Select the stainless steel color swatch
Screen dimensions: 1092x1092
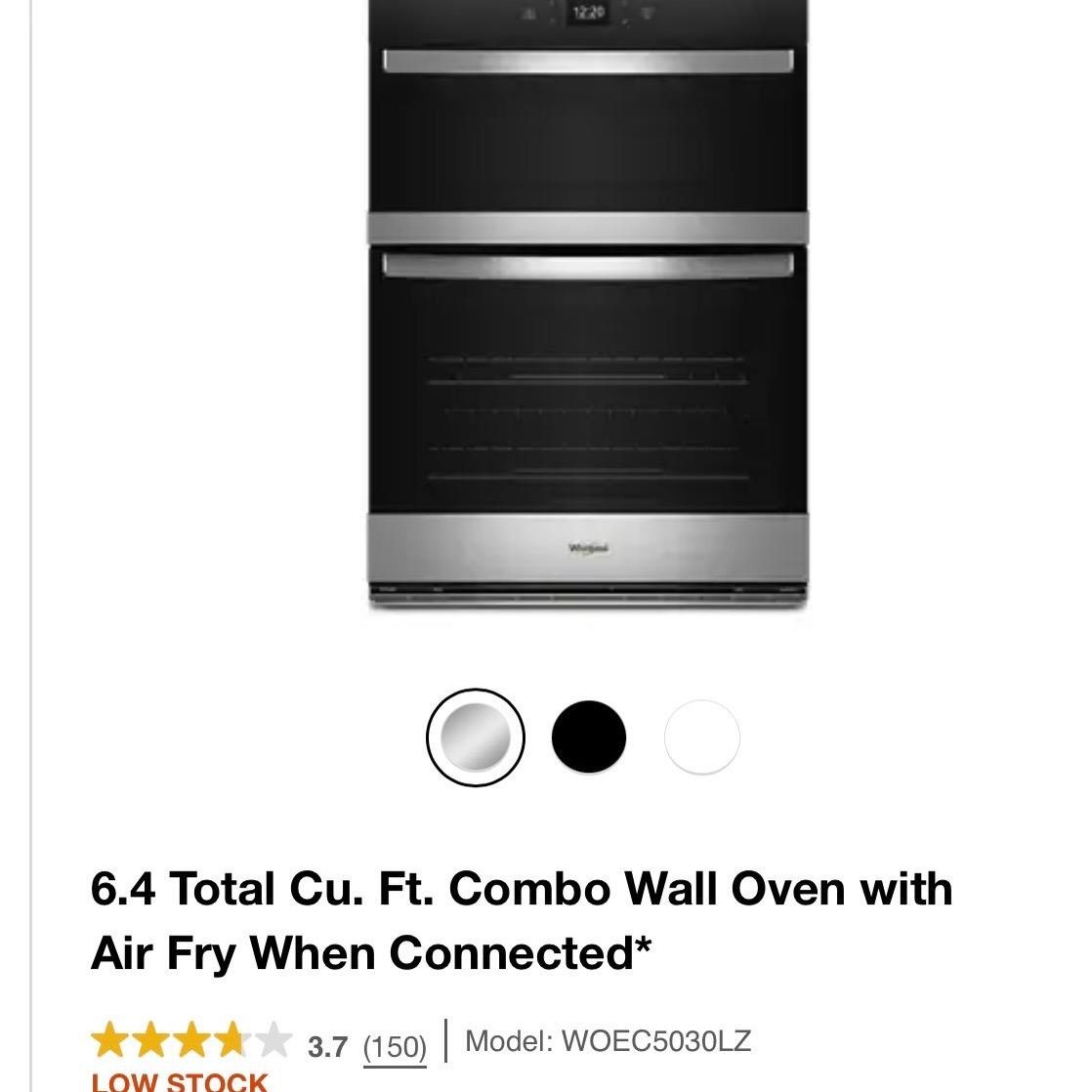tap(475, 736)
